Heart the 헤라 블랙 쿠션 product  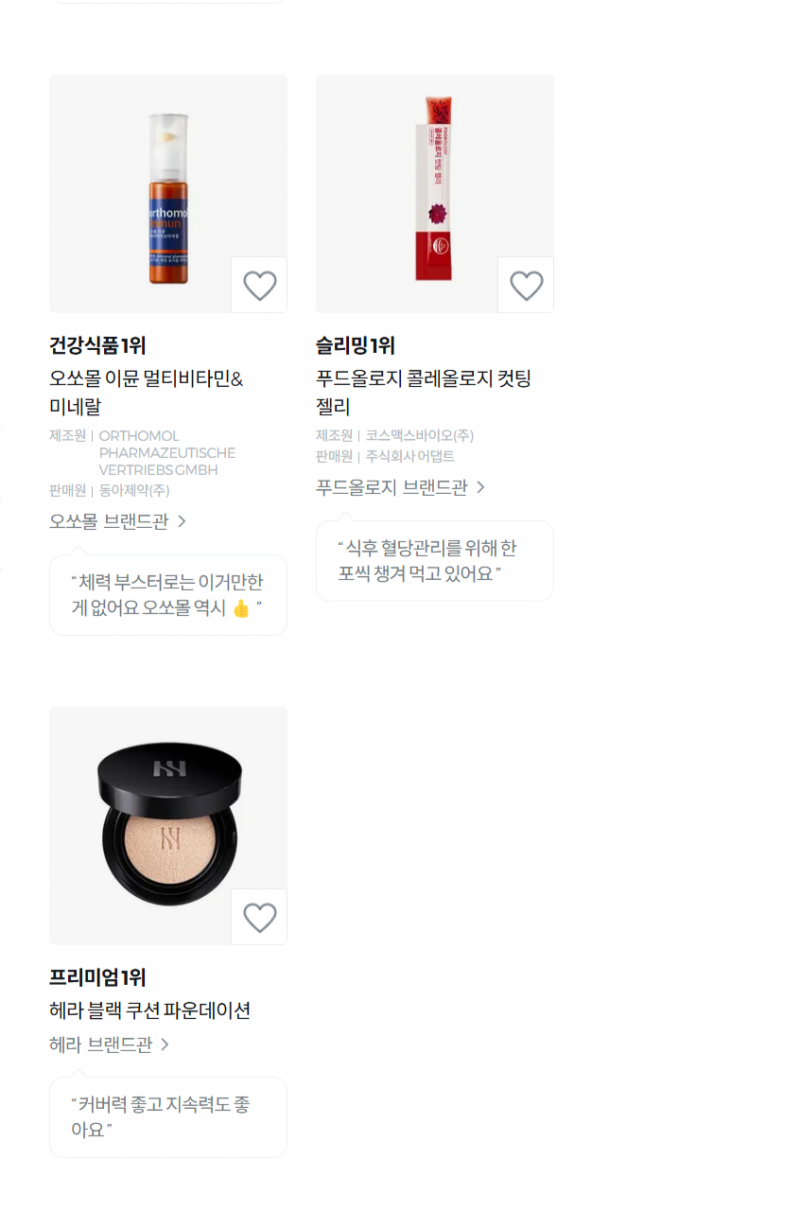coord(259,917)
